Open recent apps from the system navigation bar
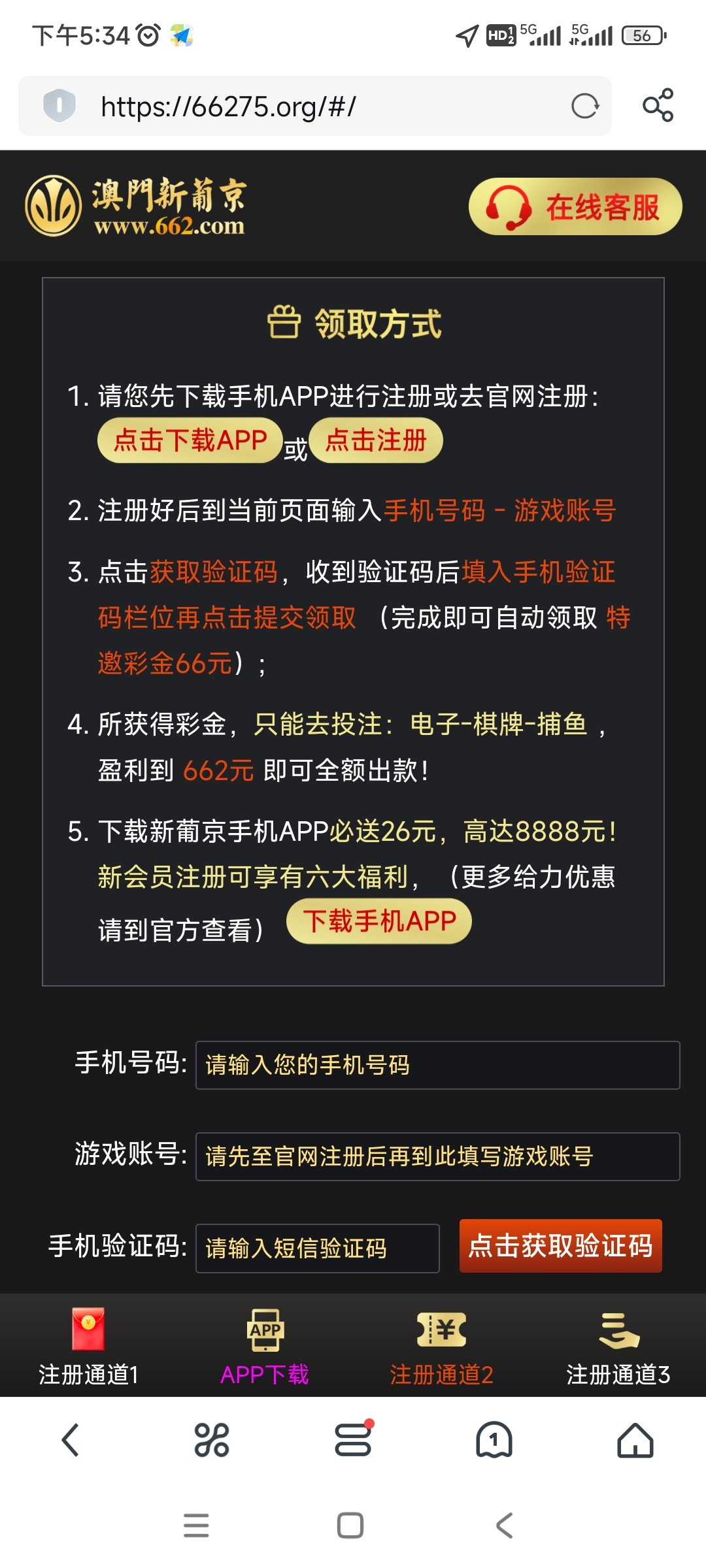The width and height of the screenshot is (706, 1568). pos(196,1526)
